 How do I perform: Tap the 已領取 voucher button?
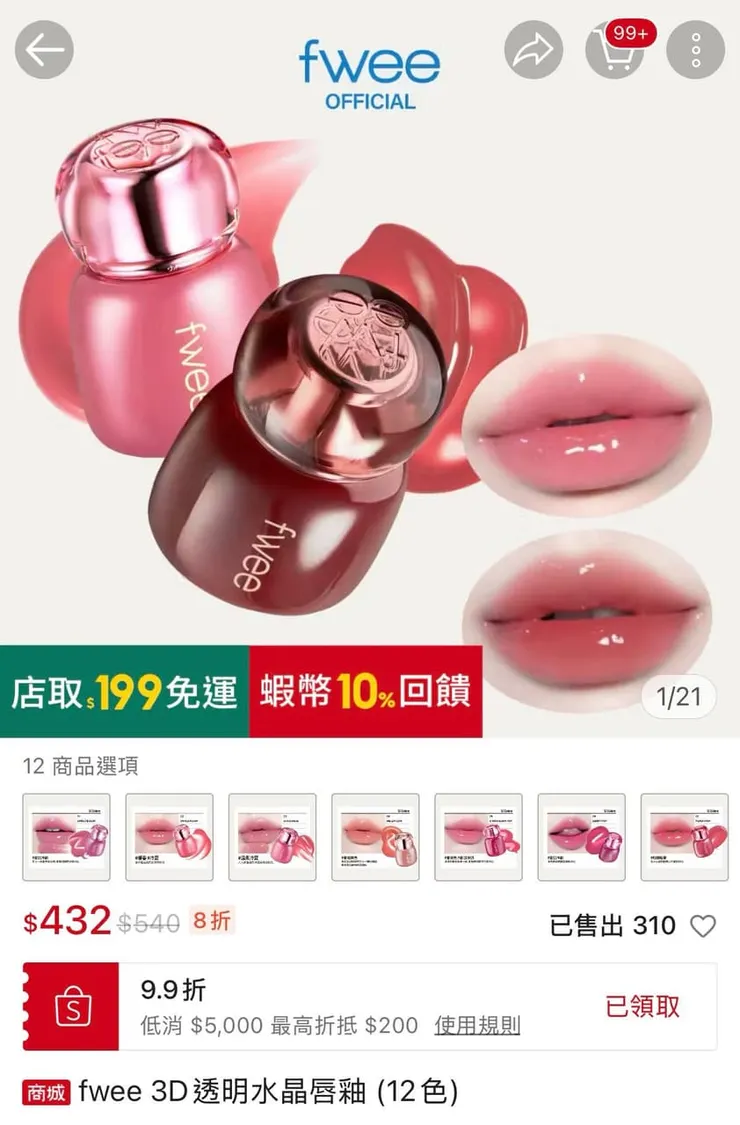point(643,1006)
